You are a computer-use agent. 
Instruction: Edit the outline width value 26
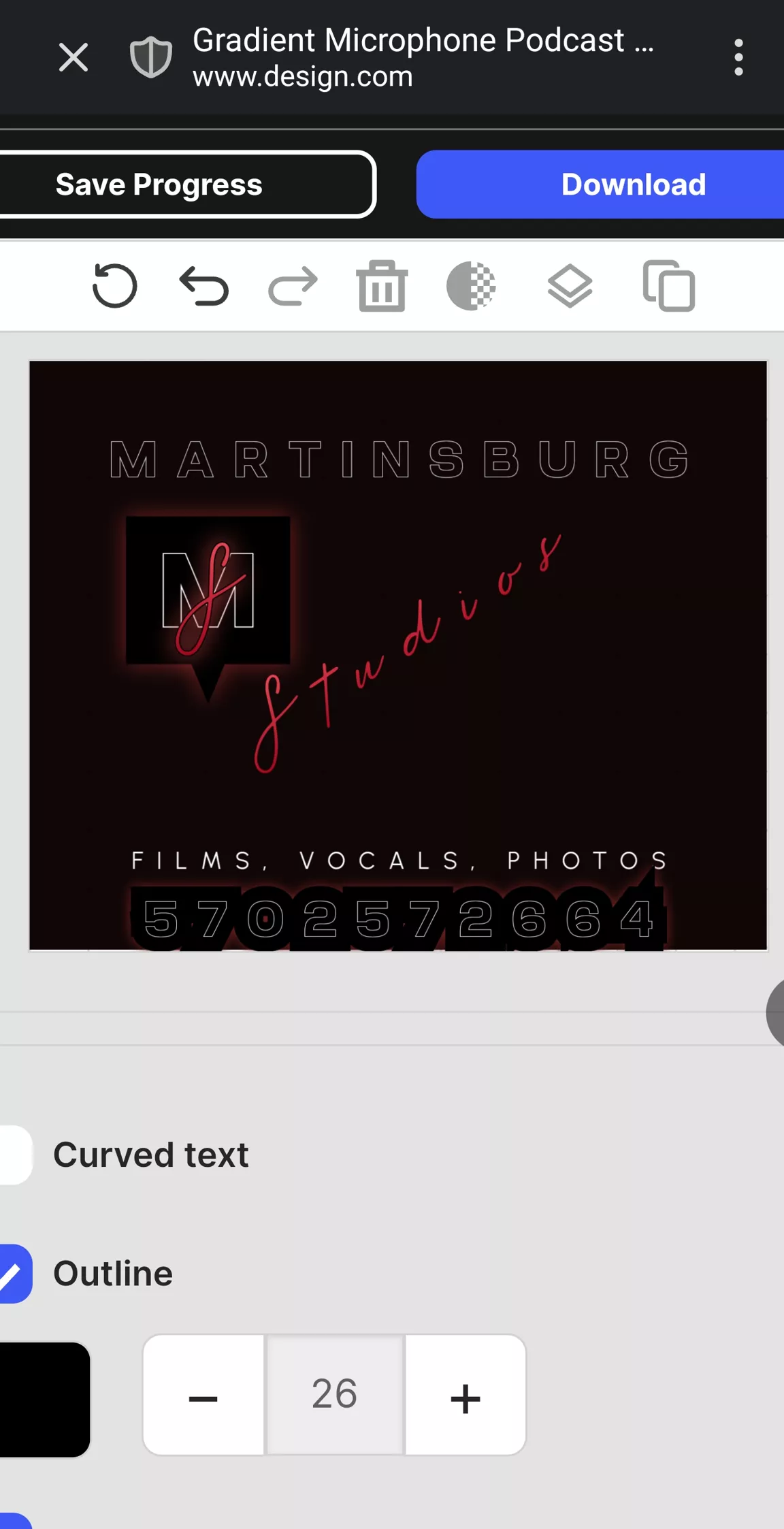coord(335,1395)
